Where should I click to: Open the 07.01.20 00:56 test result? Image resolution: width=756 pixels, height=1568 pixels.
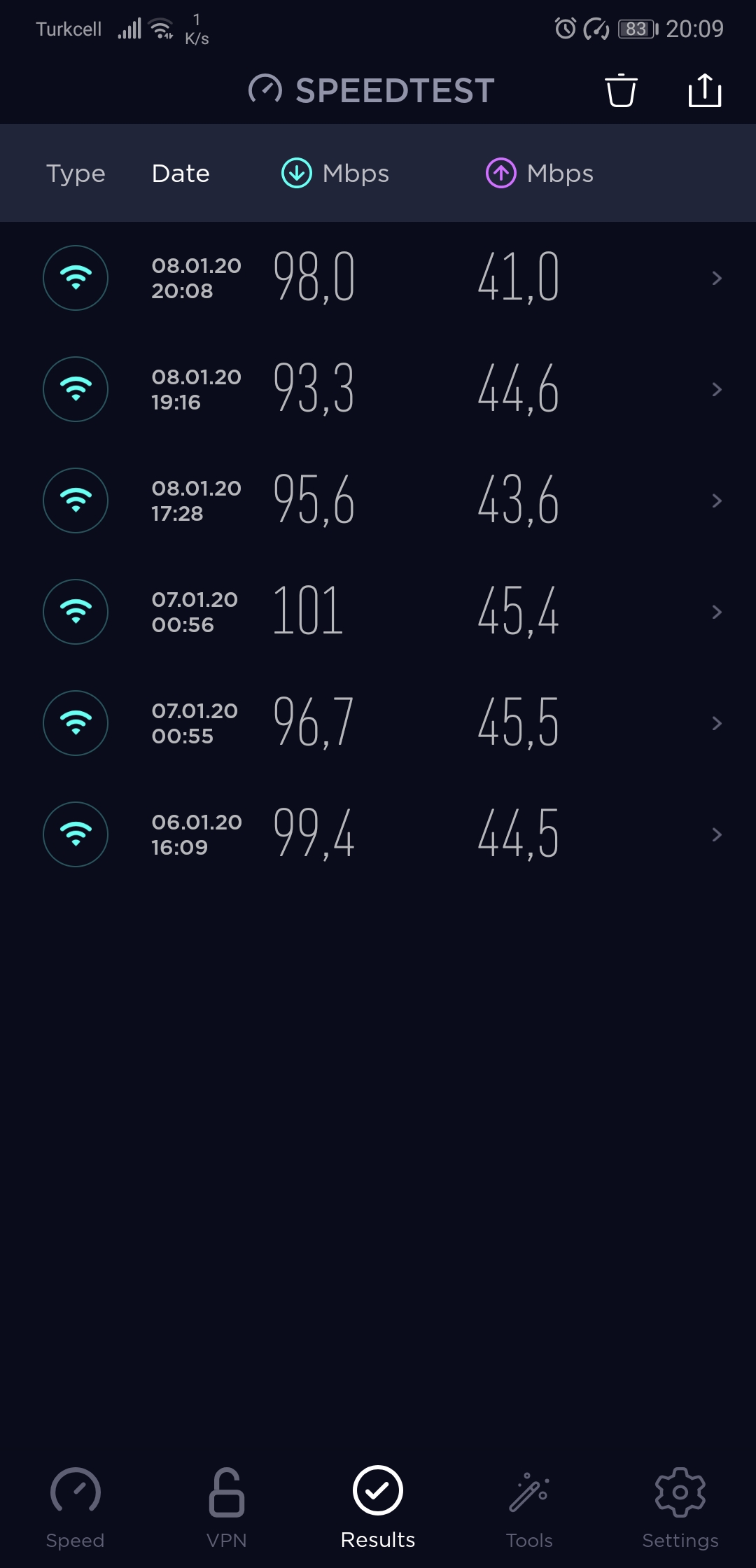pyautogui.click(x=378, y=612)
